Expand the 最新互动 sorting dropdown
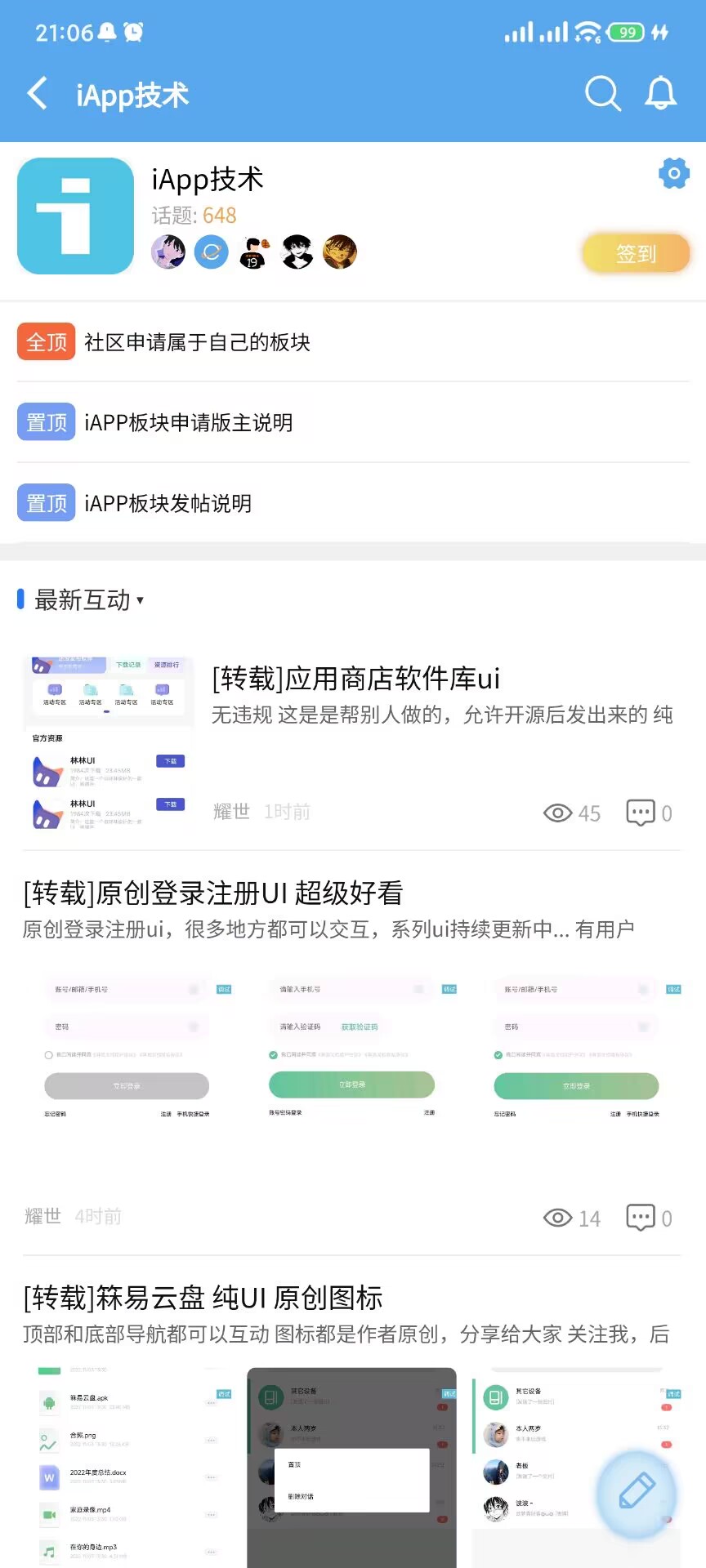Screen dimensions: 706x1568 (x=141, y=602)
